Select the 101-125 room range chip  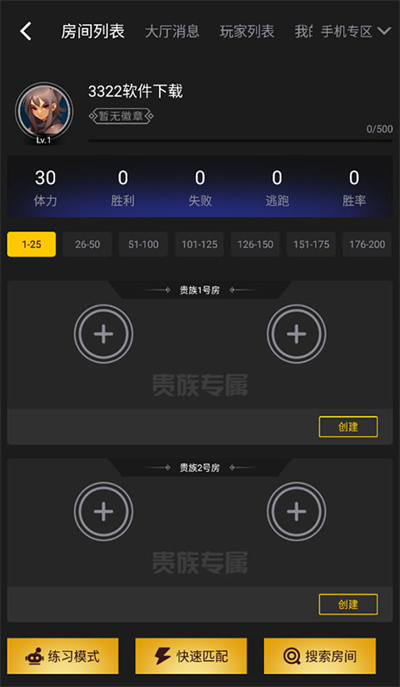[199, 244]
